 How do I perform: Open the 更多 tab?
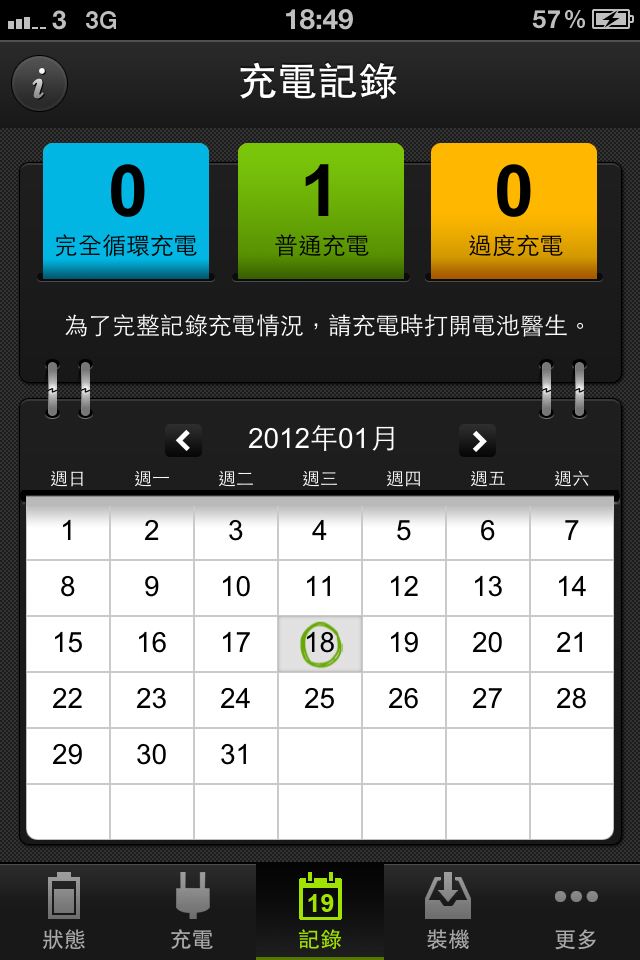(x=576, y=912)
